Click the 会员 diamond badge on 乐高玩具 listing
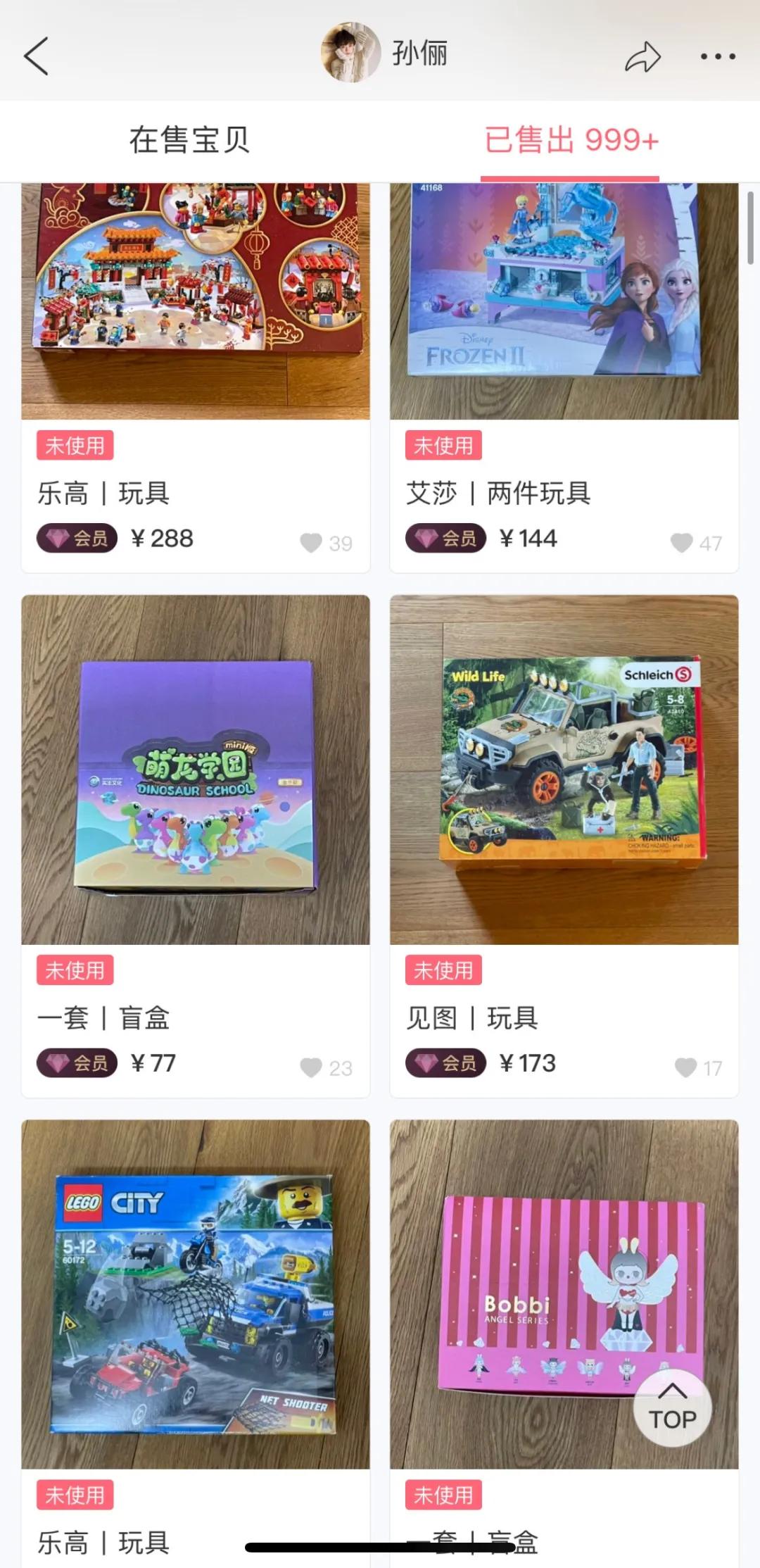 pyautogui.click(x=76, y=537)
